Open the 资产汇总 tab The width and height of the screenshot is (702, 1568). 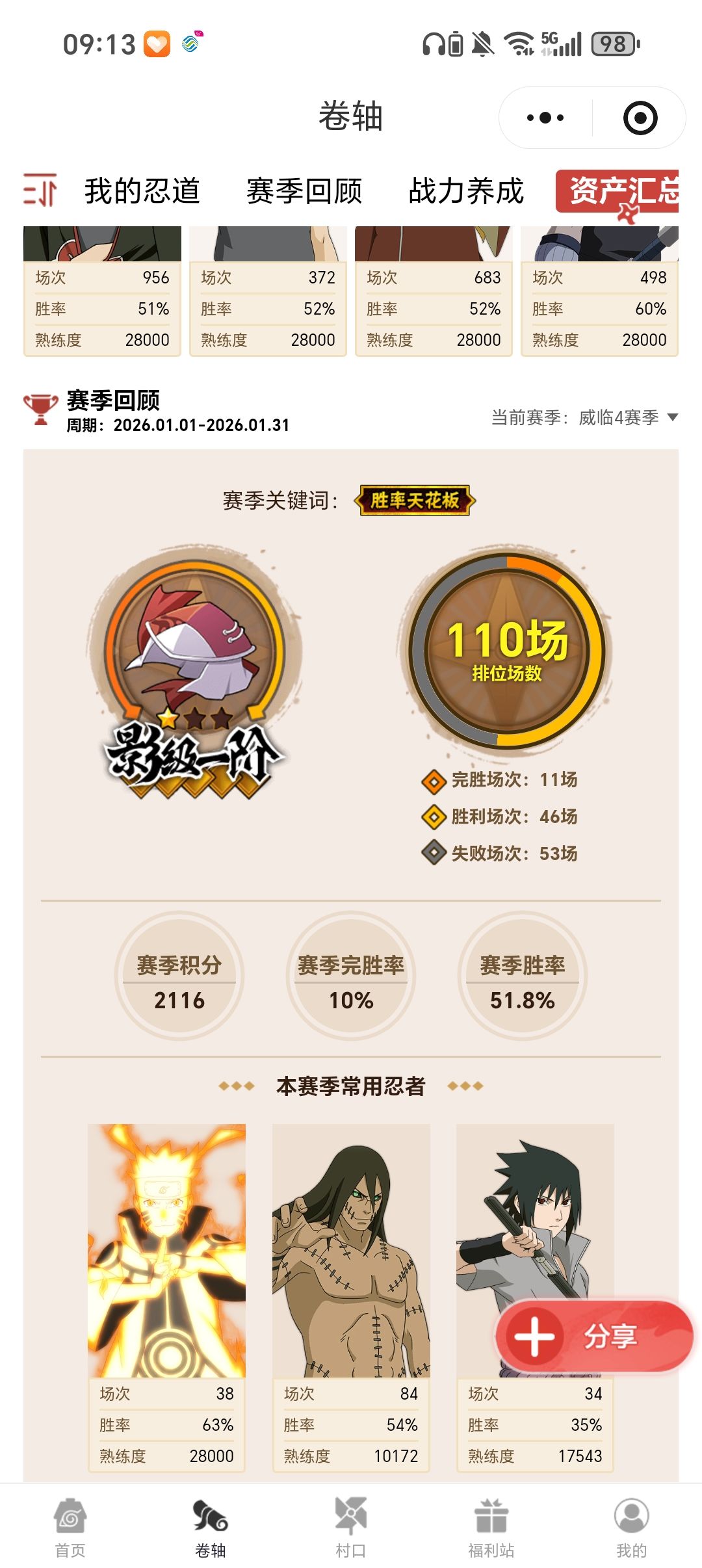pyautogui.click(x=617, y=191)
